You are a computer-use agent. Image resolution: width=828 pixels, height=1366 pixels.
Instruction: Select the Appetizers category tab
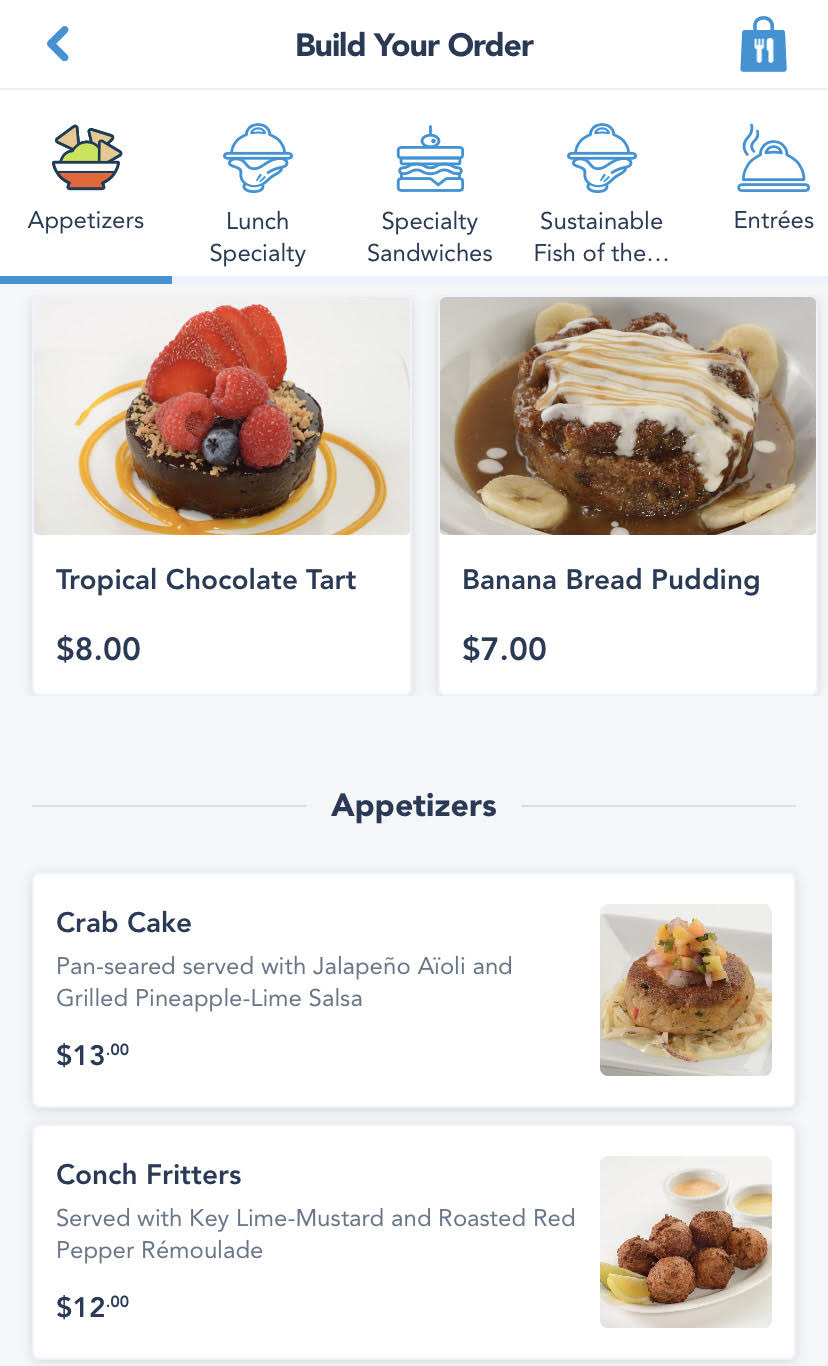[x=86, y=182]
